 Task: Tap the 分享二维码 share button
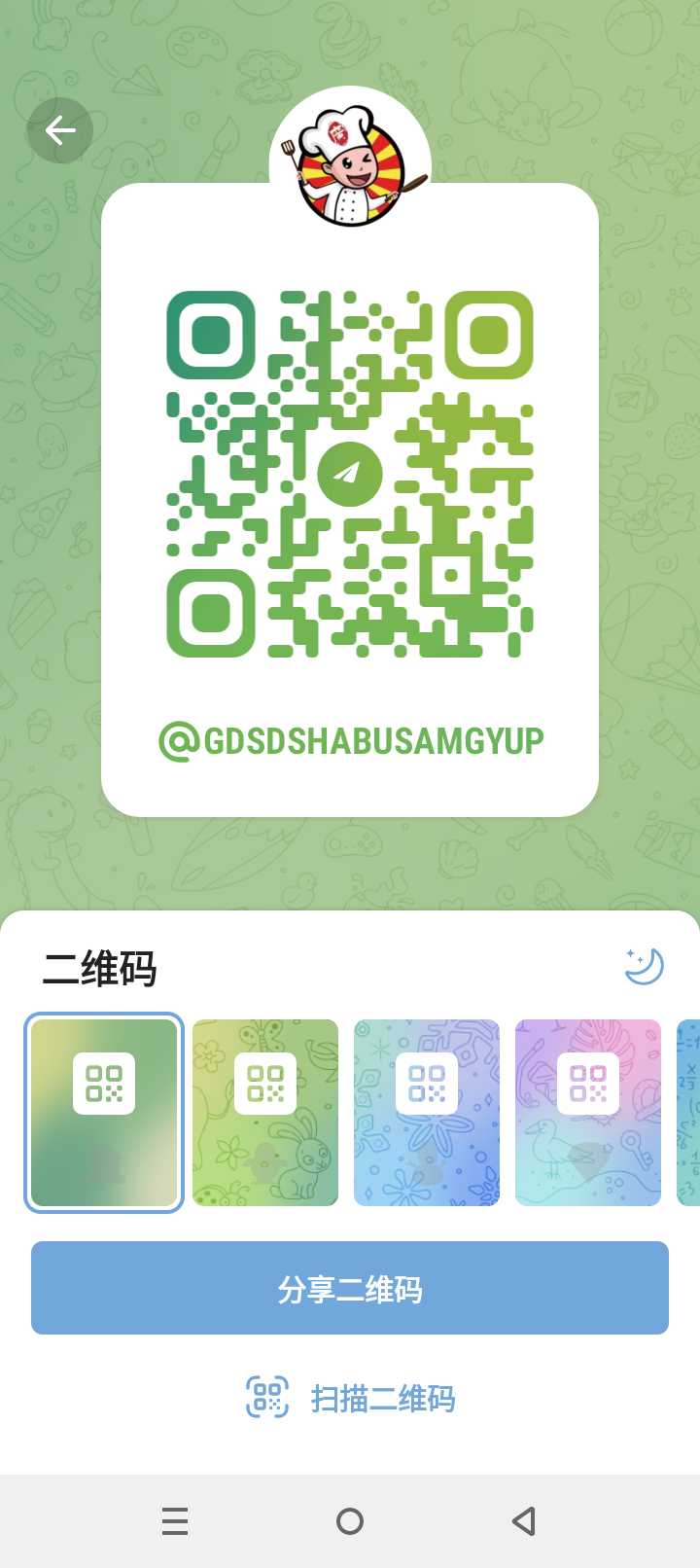click(350, 1288)
